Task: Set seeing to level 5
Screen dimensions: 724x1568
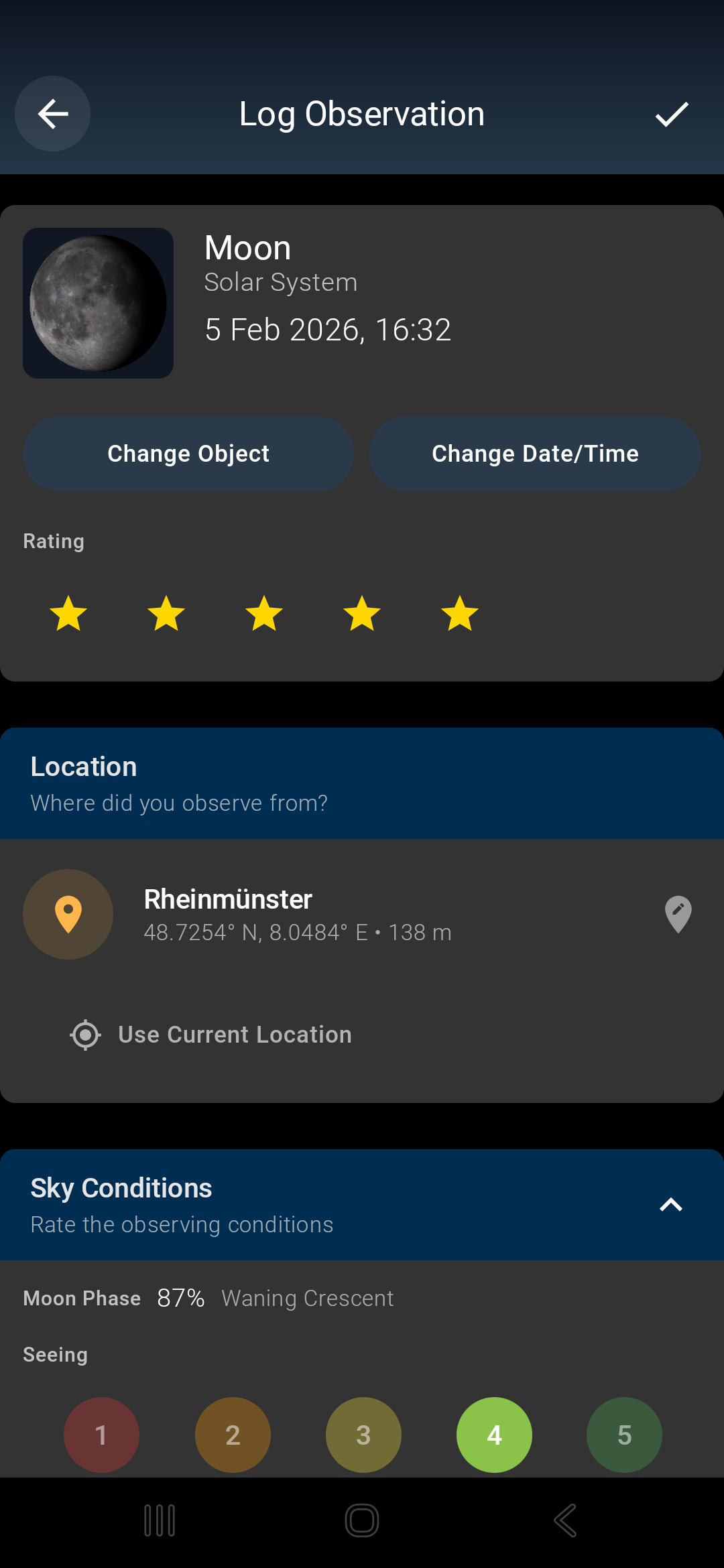Action: tap(624, 1435)
